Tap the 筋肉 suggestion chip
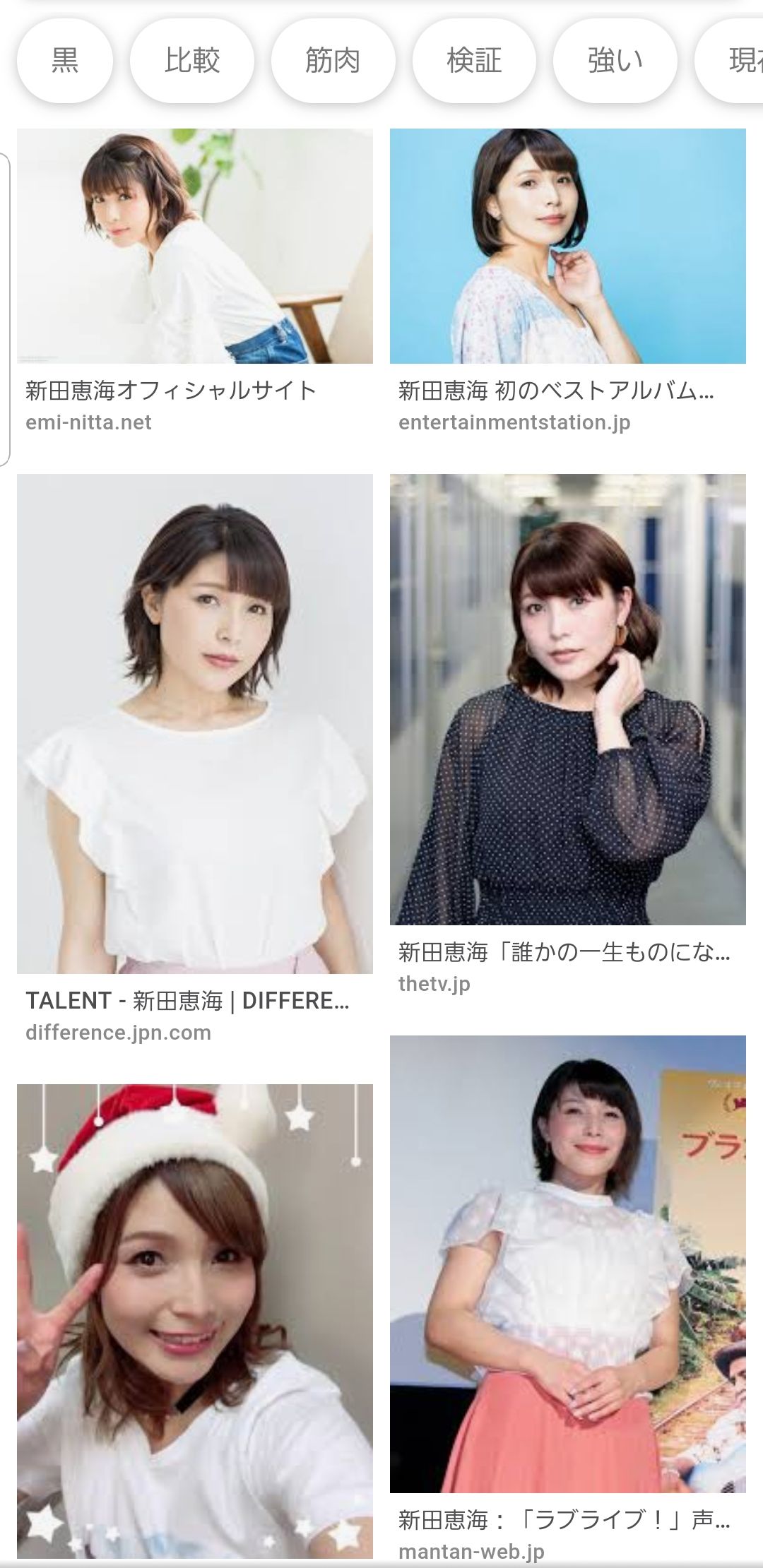This screenshot has height=1568, width=763. (333, 61)
